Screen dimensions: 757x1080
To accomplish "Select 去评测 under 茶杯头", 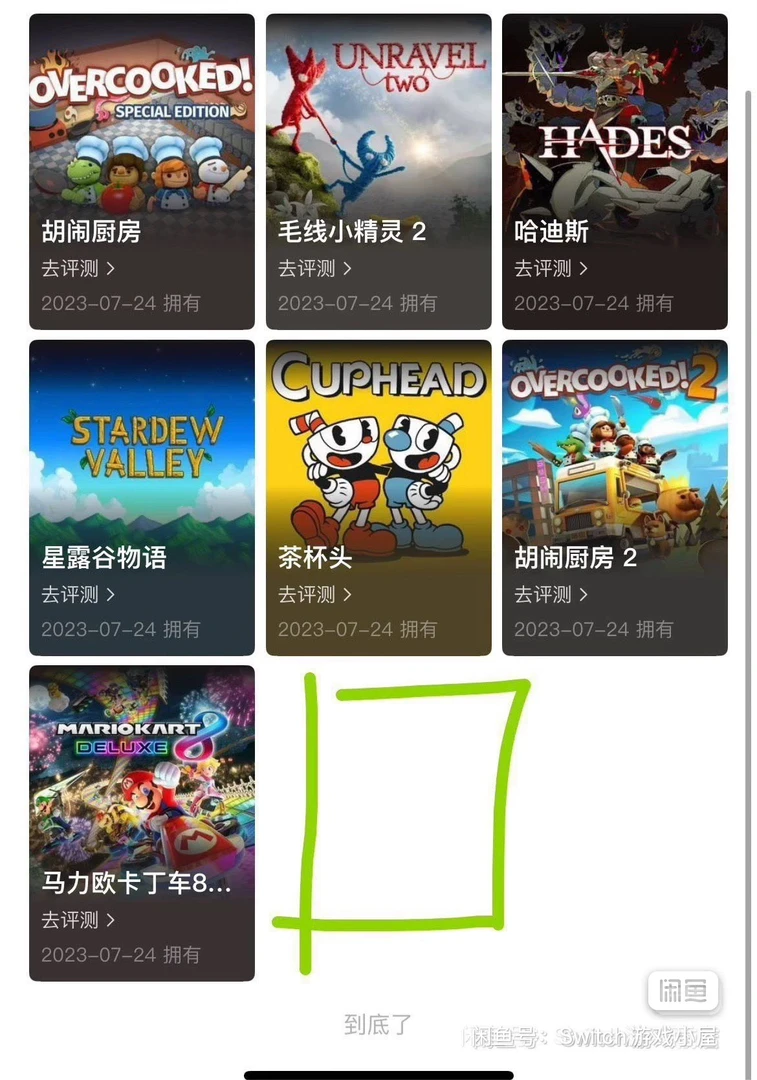I will [314, 595].
